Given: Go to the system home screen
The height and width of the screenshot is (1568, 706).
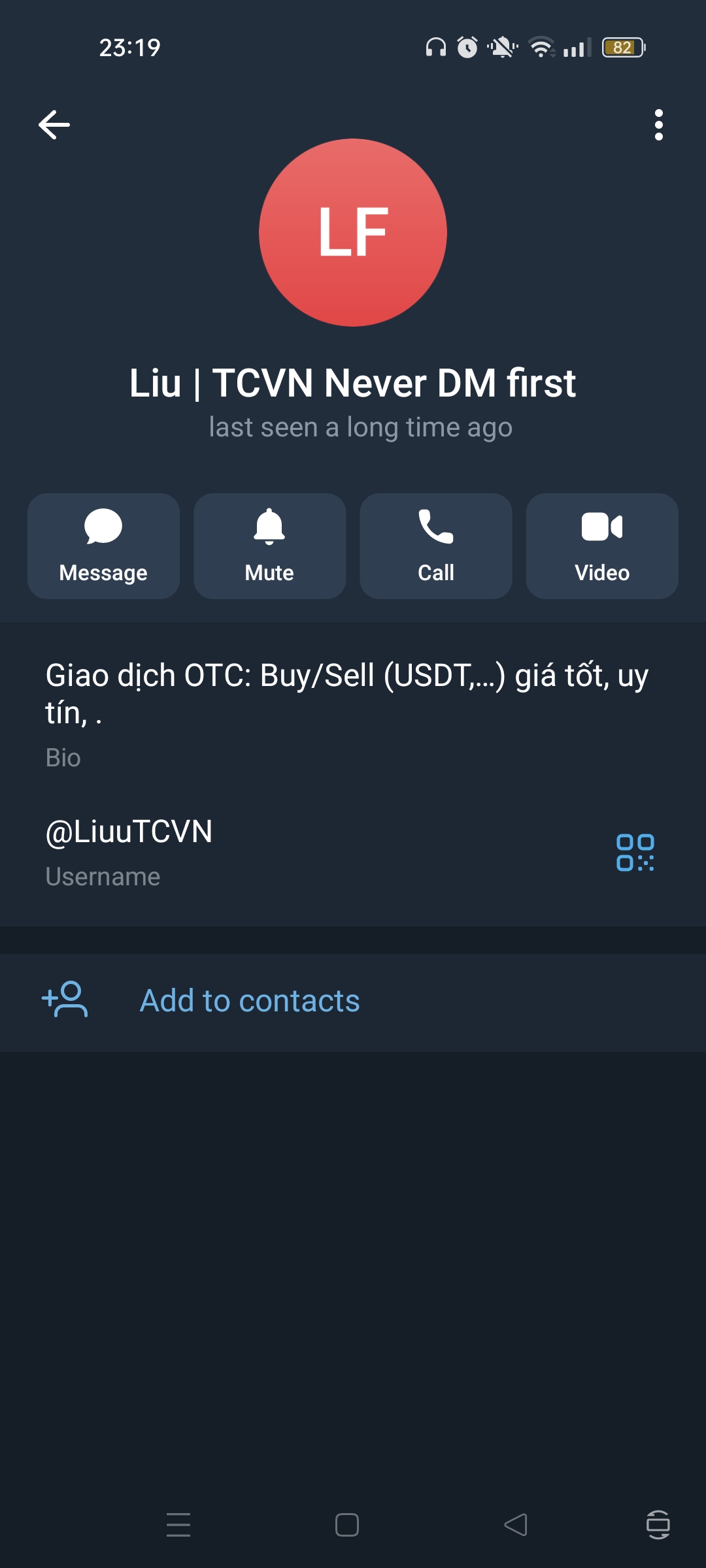Looking at the screenshot, I should 347,1525.
